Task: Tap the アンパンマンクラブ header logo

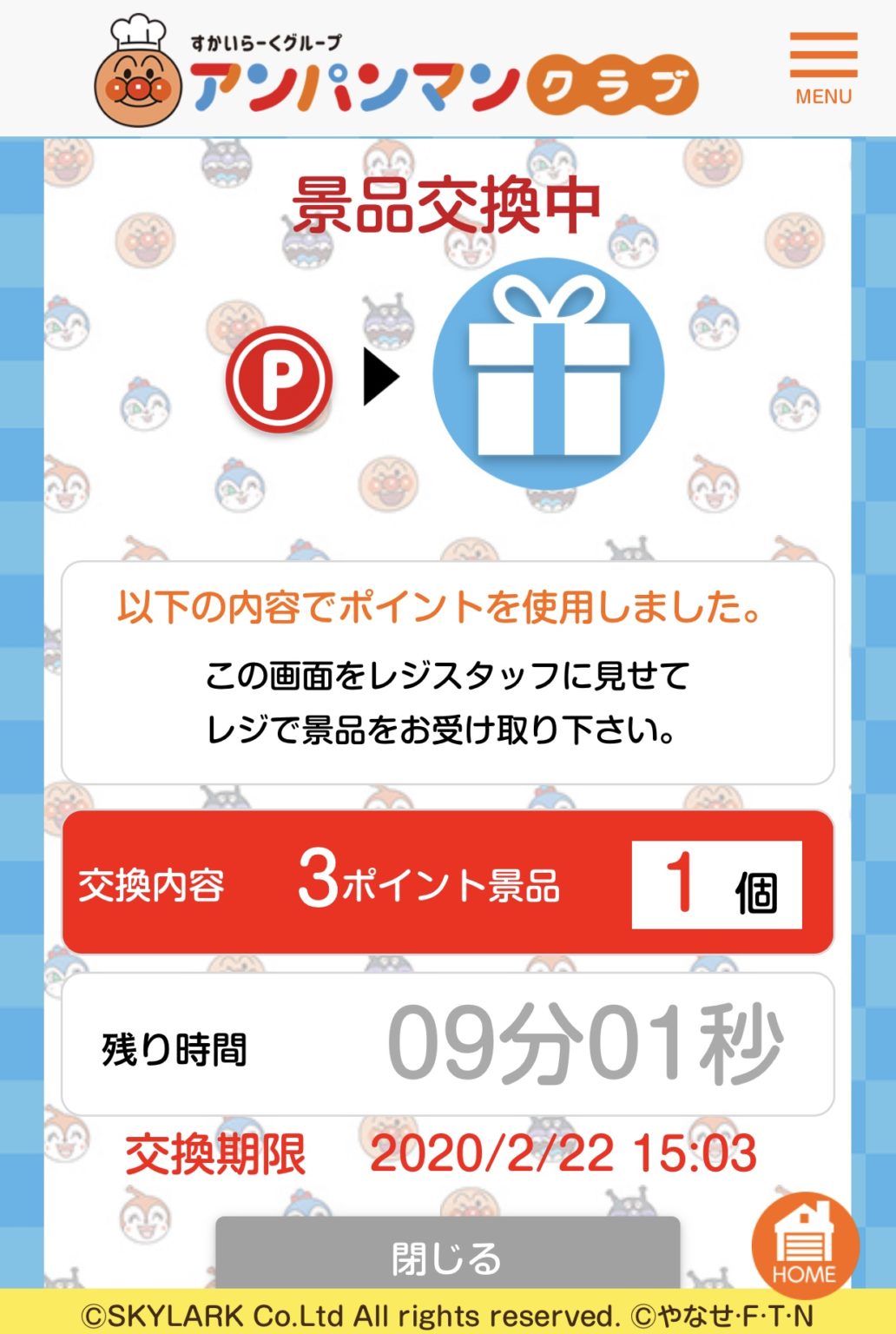Action: pos(397,72)
